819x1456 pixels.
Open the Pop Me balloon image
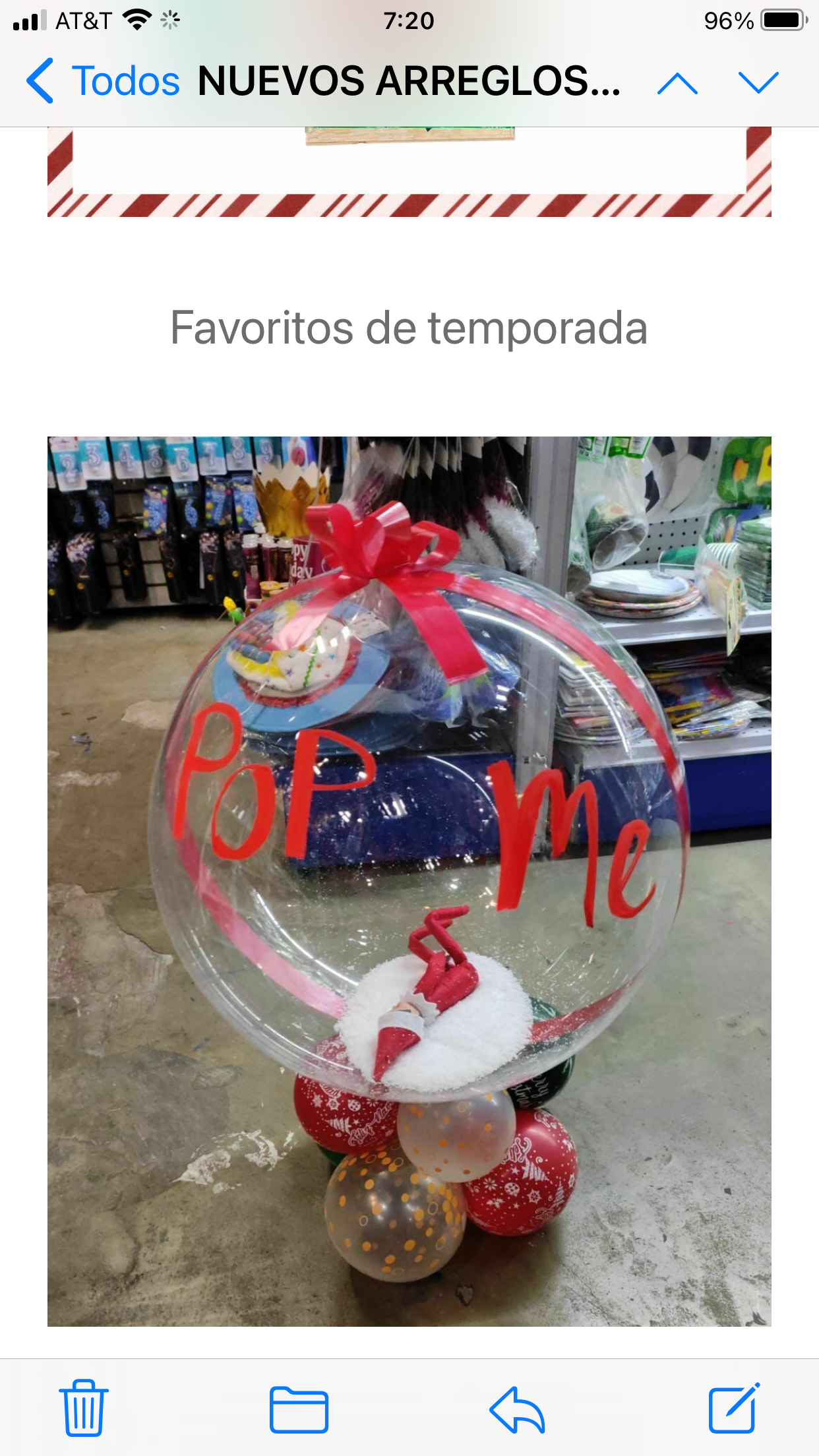point(409,880)
